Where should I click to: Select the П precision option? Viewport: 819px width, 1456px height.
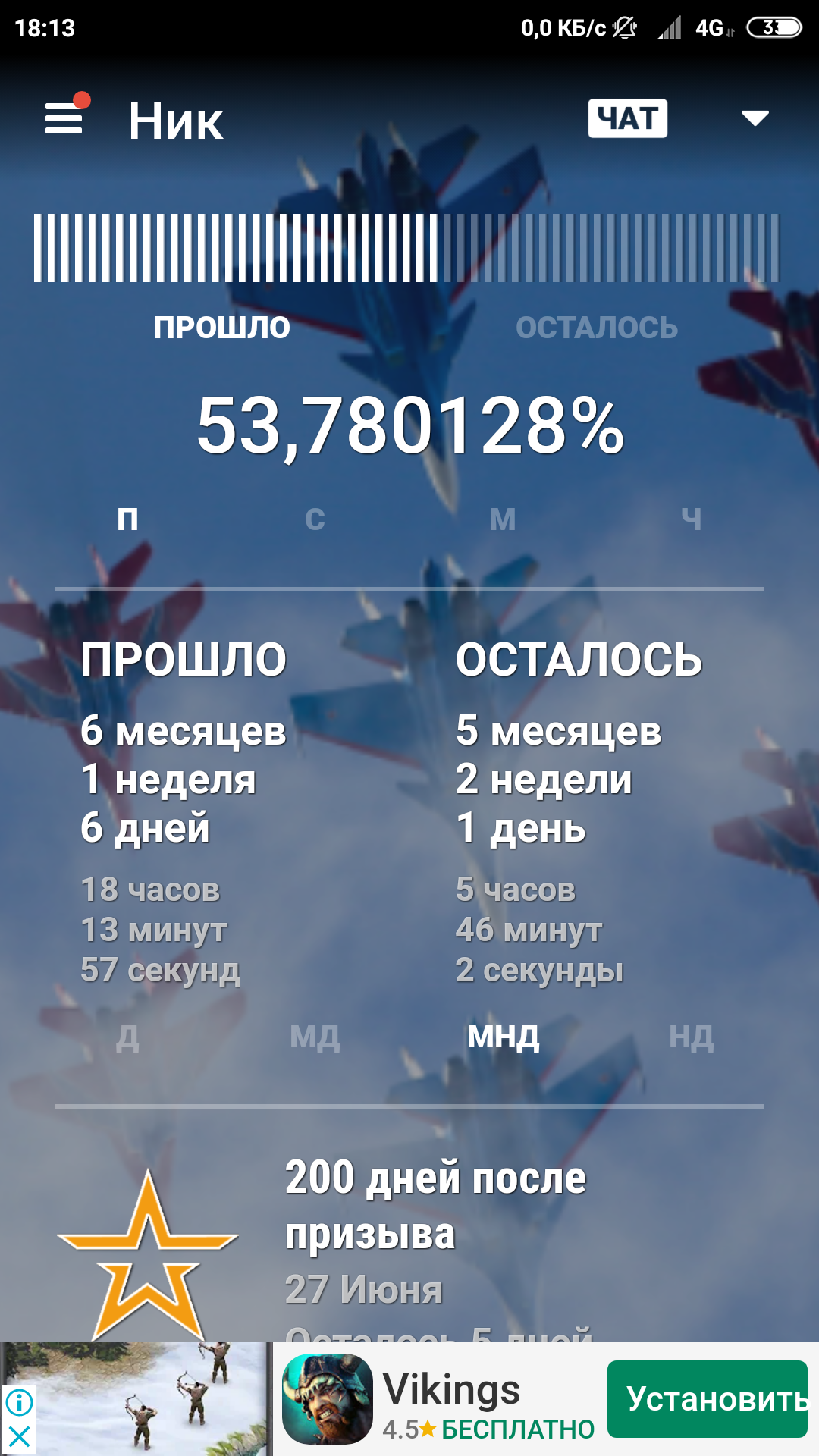(127, 519)
